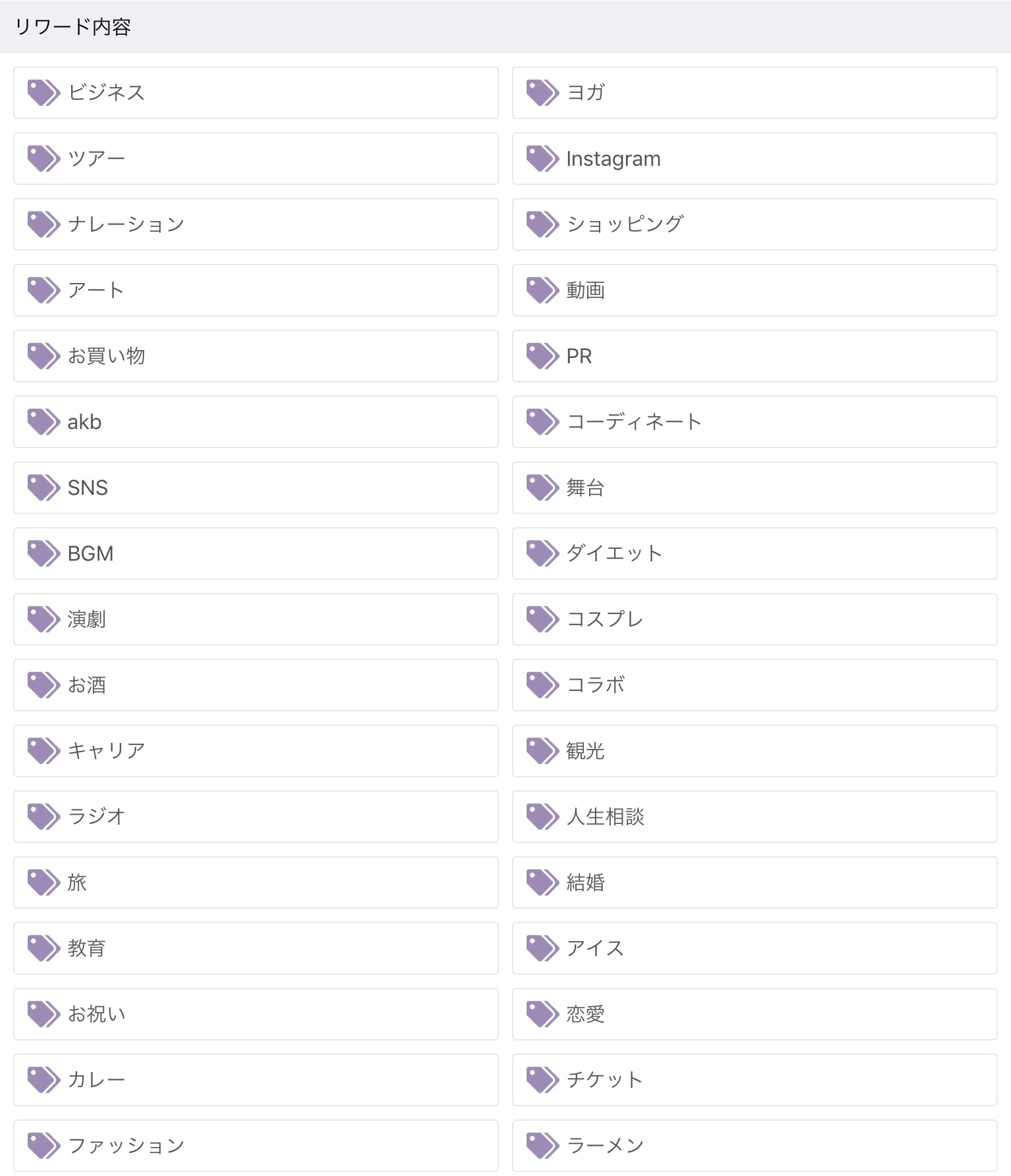The image size is (1011, 1176).
Task: Select the 教育 tag
Action: pyautogui.click(x=255, y=948)
